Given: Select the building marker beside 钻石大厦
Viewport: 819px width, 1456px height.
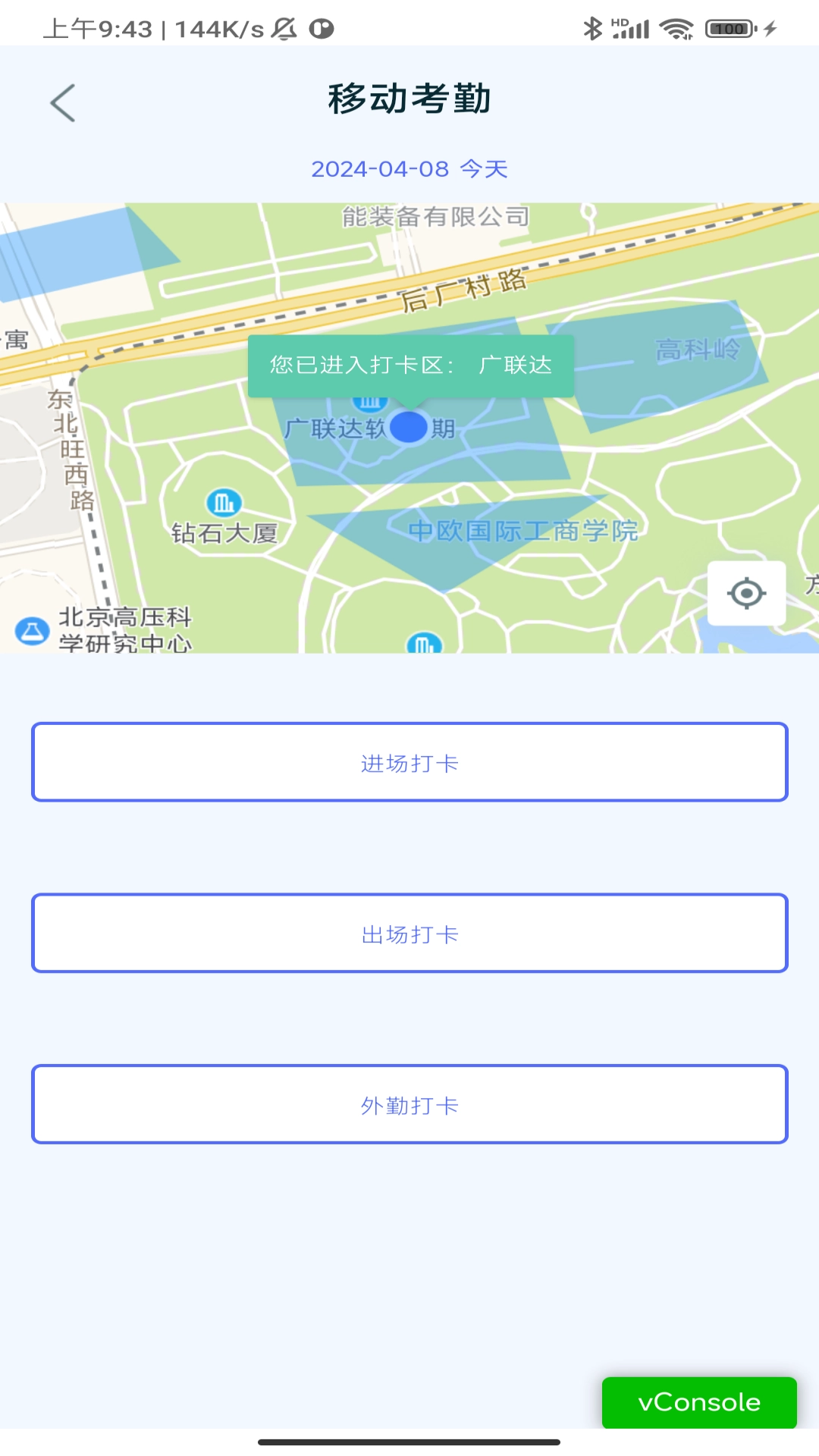Looking at the screenshot, I should pos(224,501).
